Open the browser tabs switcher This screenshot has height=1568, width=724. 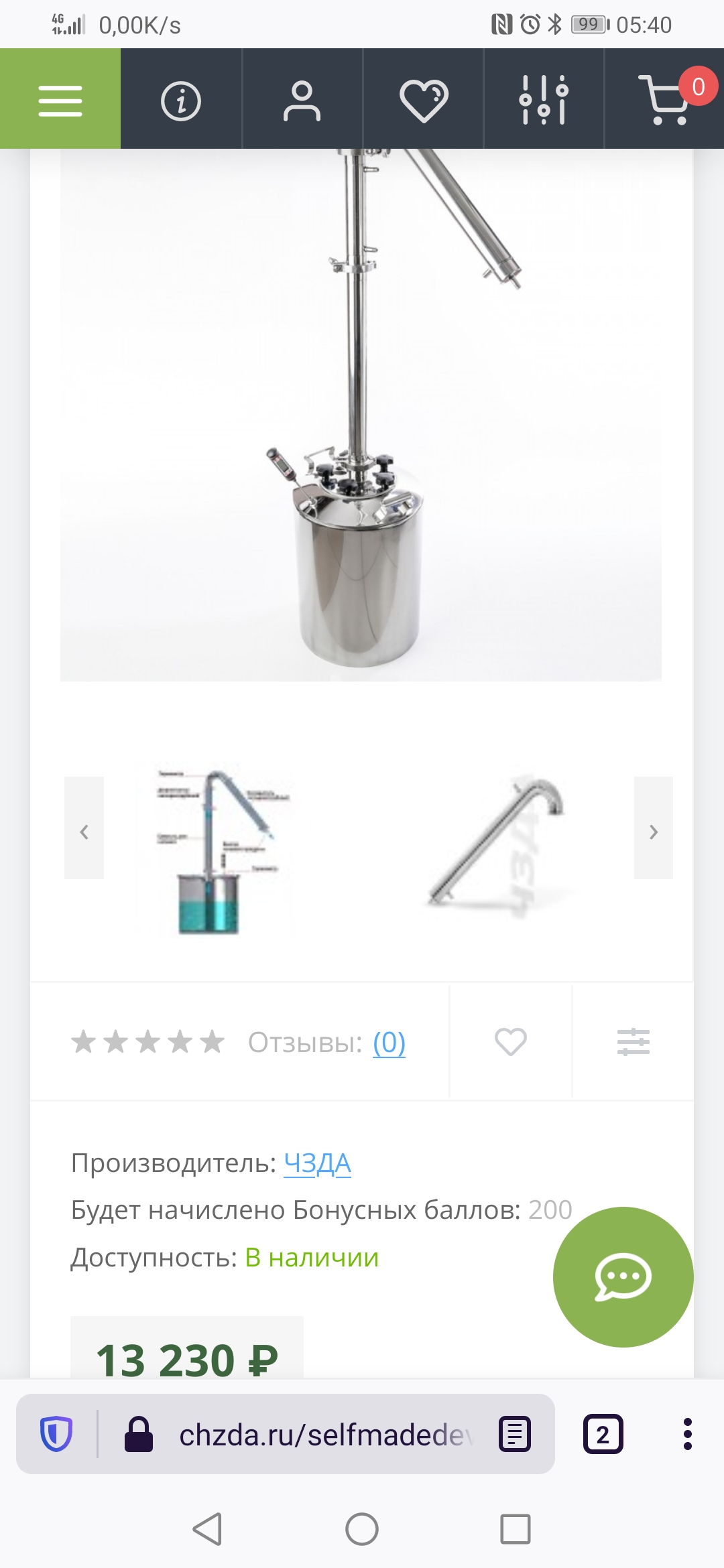click(603, 1435)
